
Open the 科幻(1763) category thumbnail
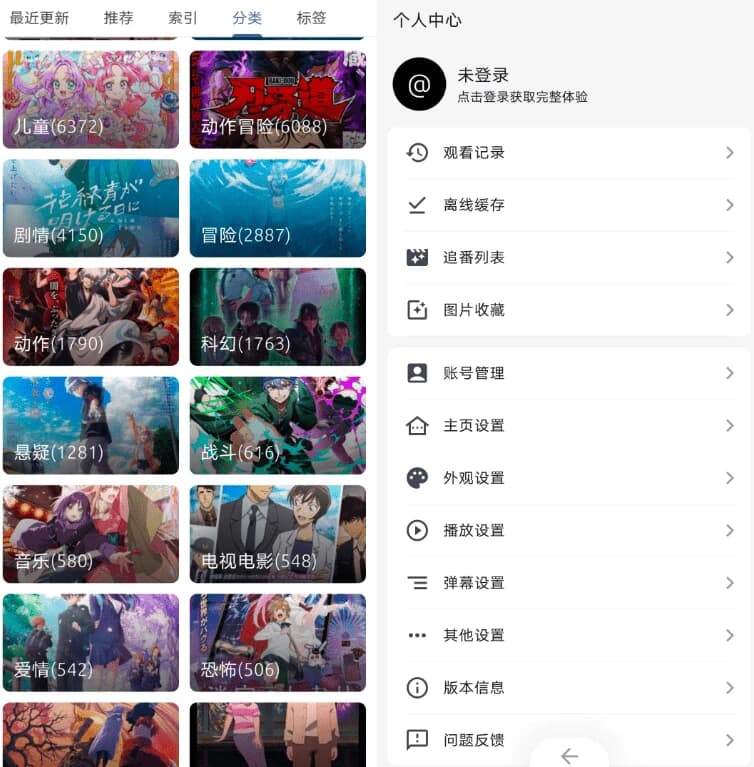coord(277,316)
